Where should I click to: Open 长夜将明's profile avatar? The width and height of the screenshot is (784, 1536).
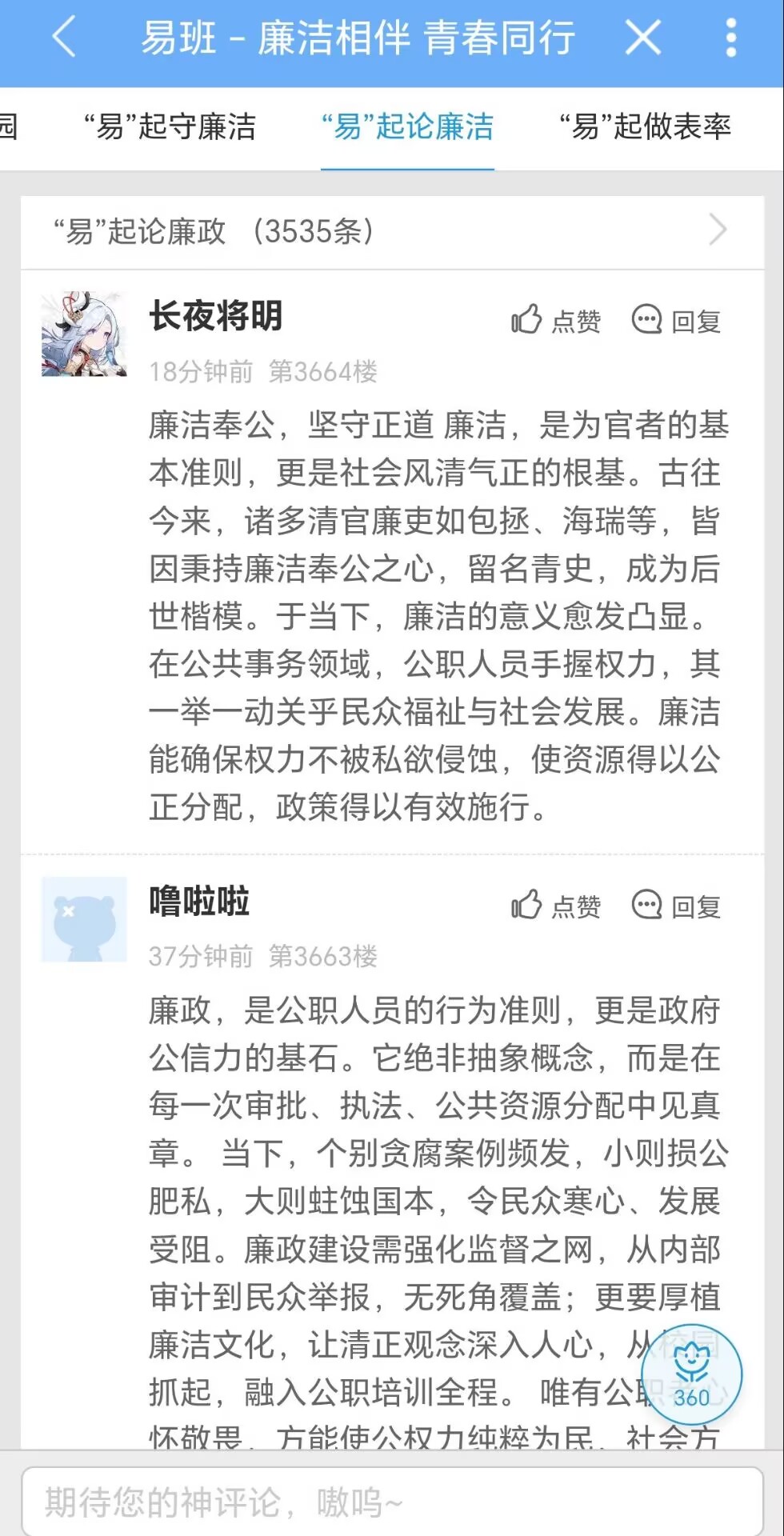(84, 334)
